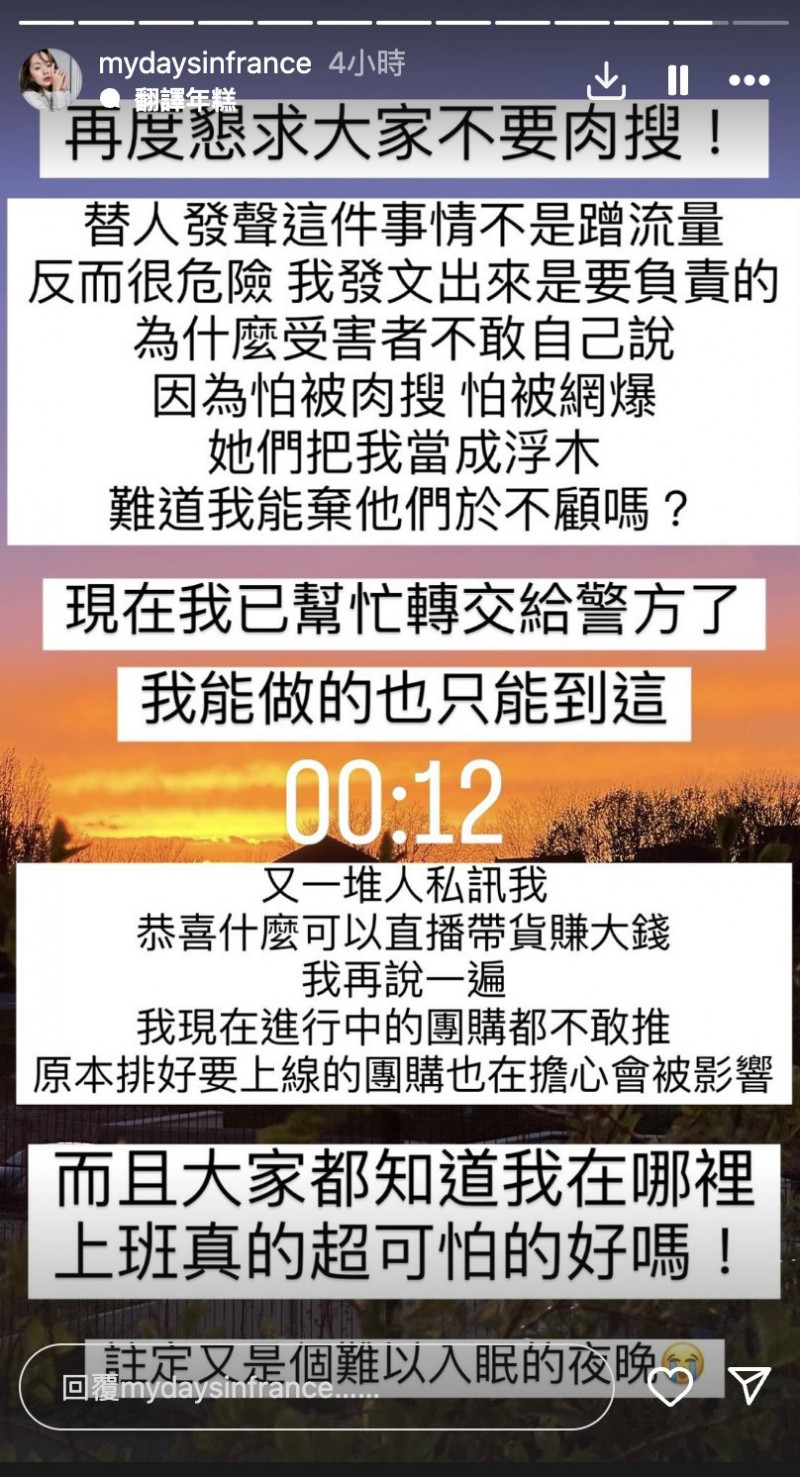The image size is (800, 1477).
Task: Open the three-dot overflow menu
Action: point(749,80)
